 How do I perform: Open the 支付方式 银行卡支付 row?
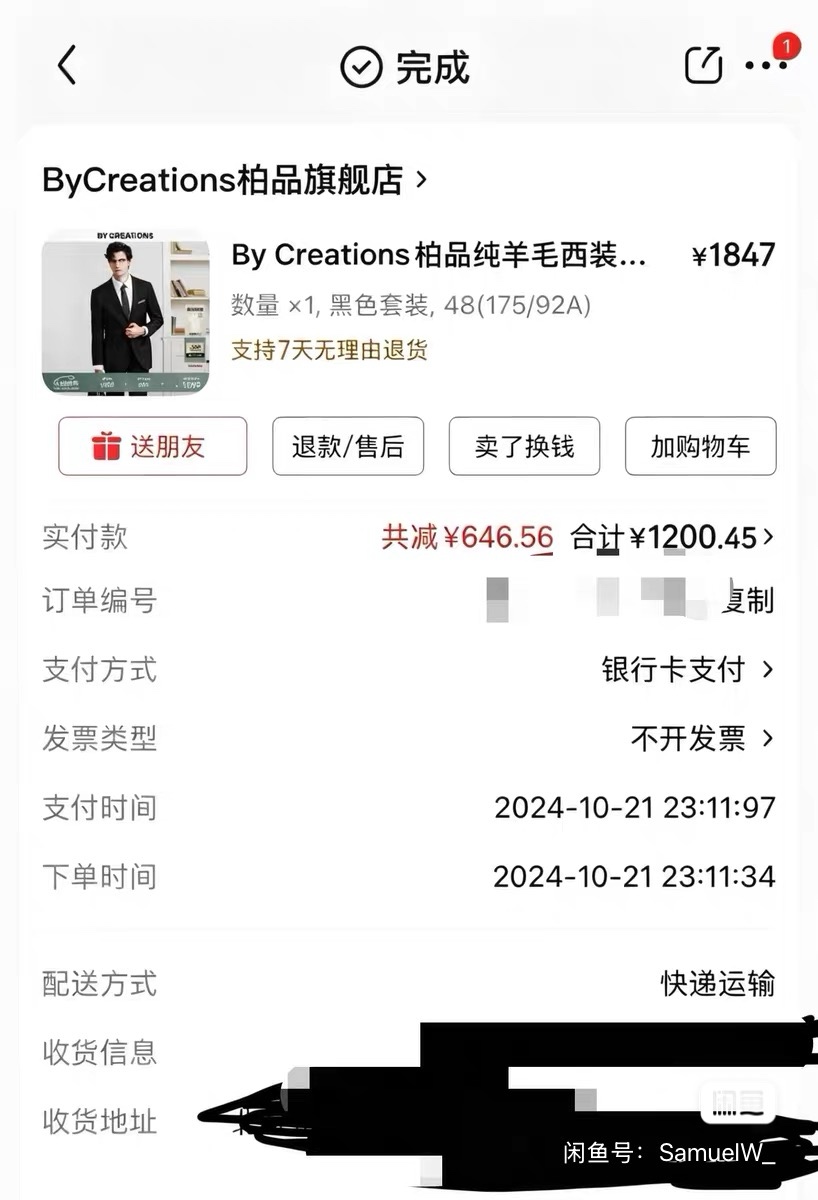(688, 669)
